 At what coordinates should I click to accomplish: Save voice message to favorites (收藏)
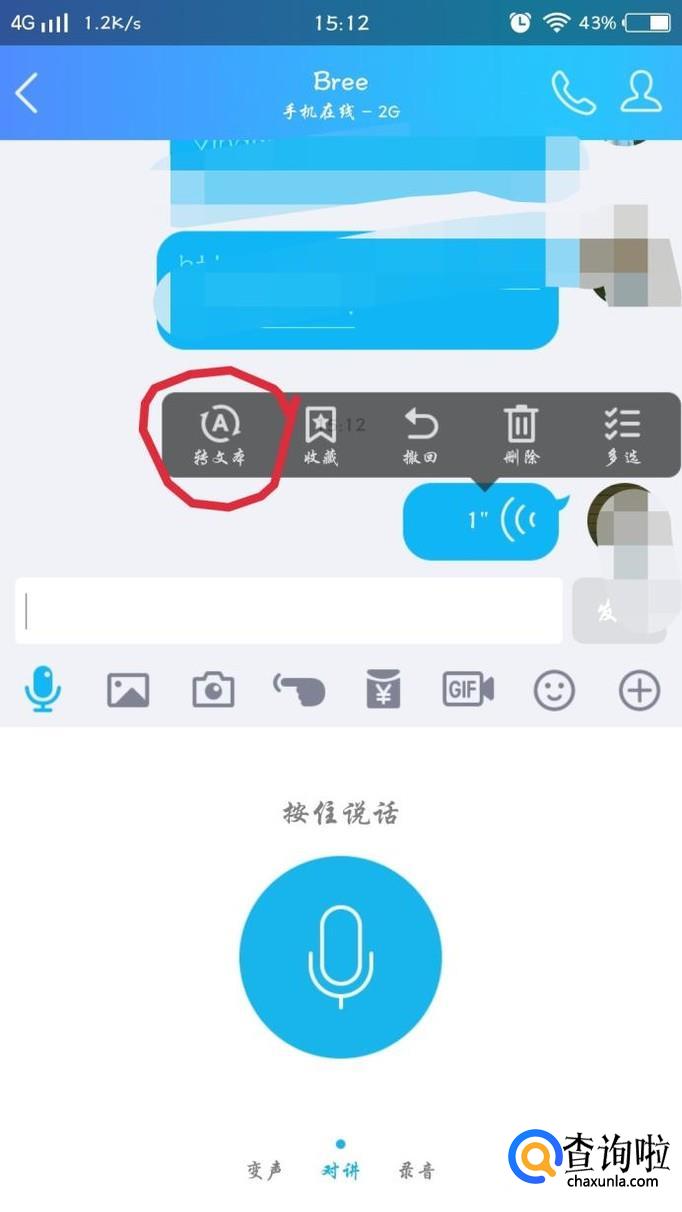click(x=320, y=437)
